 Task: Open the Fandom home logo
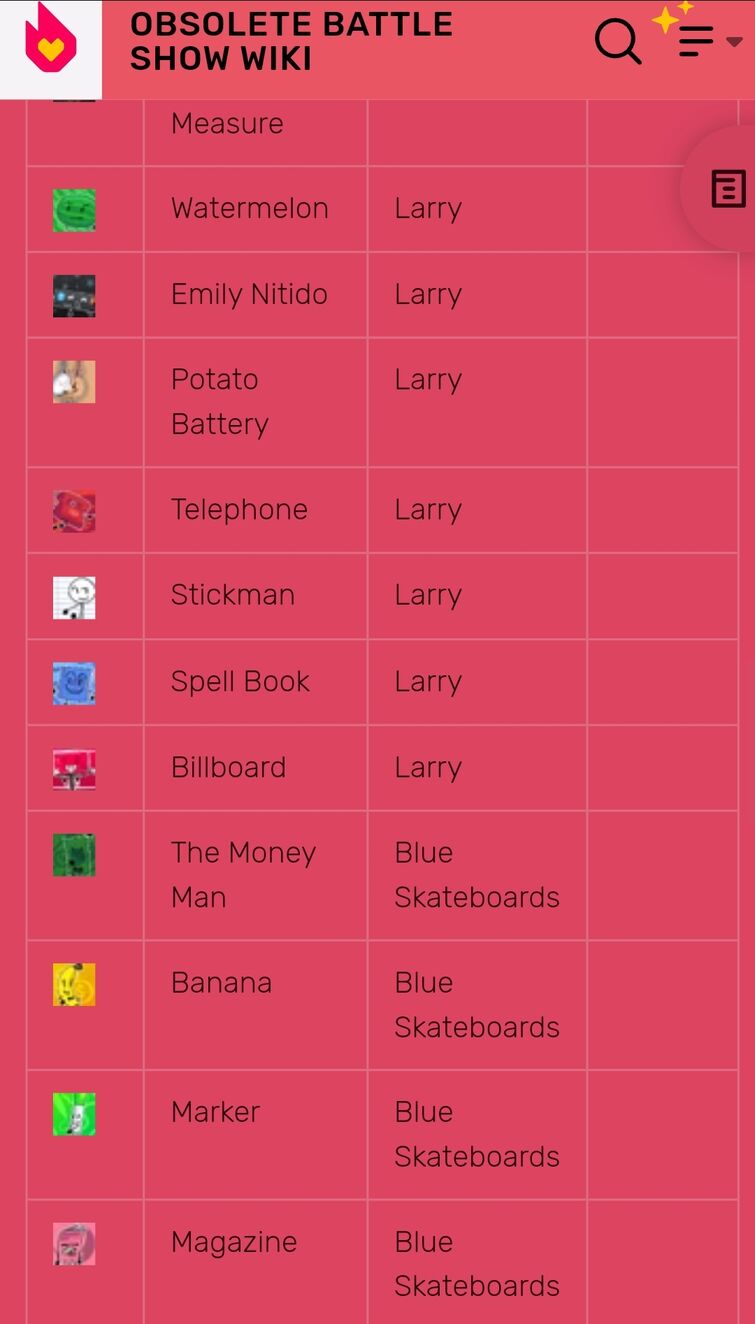pos(50,46)
